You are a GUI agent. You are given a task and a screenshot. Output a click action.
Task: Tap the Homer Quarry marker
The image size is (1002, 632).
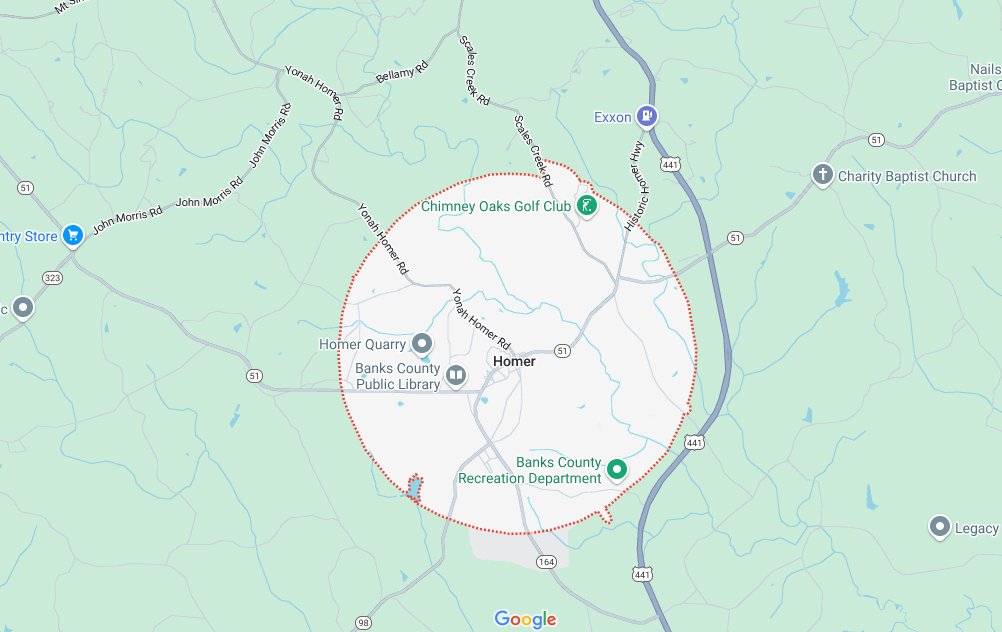(422, 344)
